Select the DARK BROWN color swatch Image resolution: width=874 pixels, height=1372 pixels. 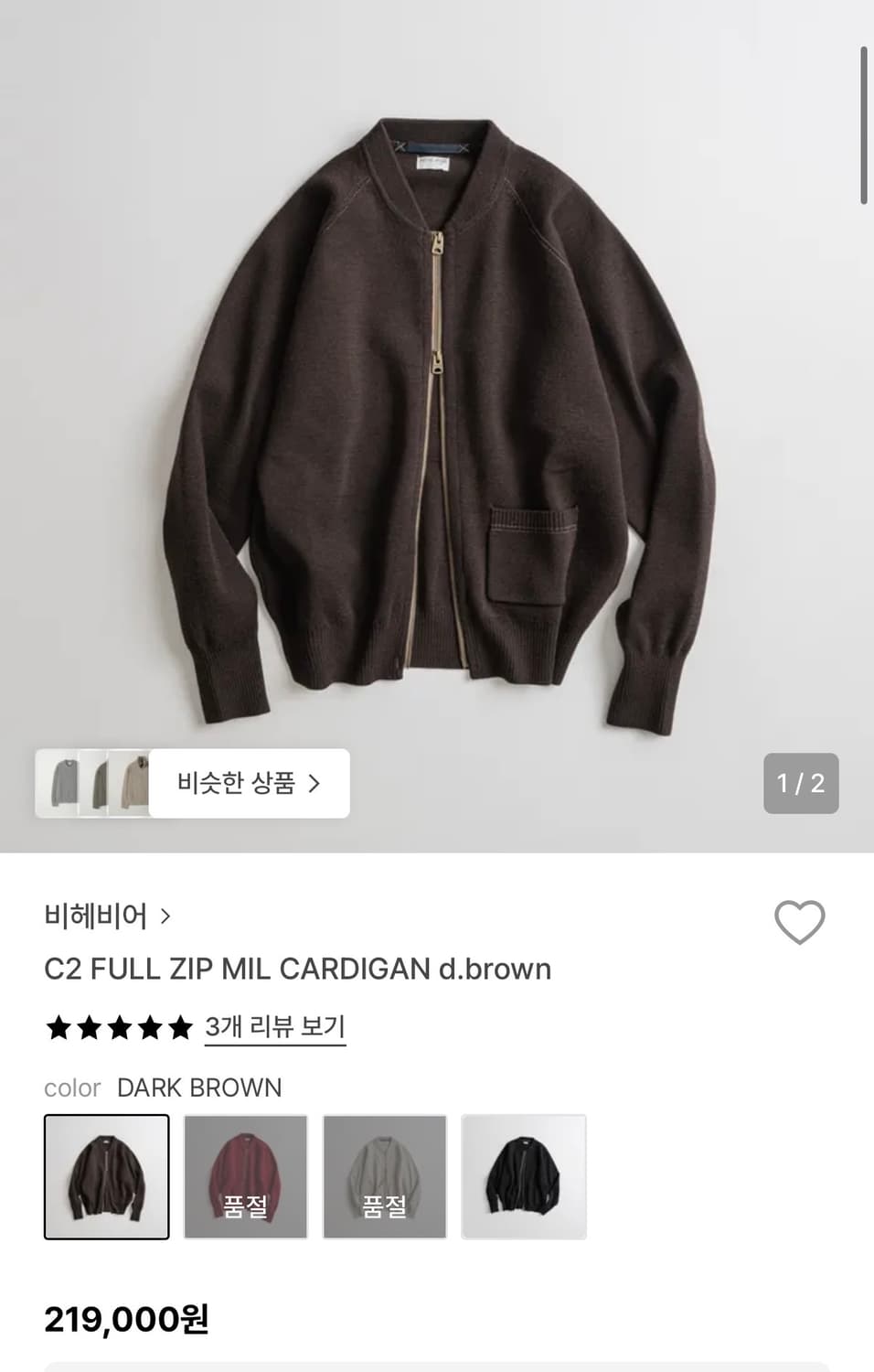pyautogui.click(x=106, y=1176)
